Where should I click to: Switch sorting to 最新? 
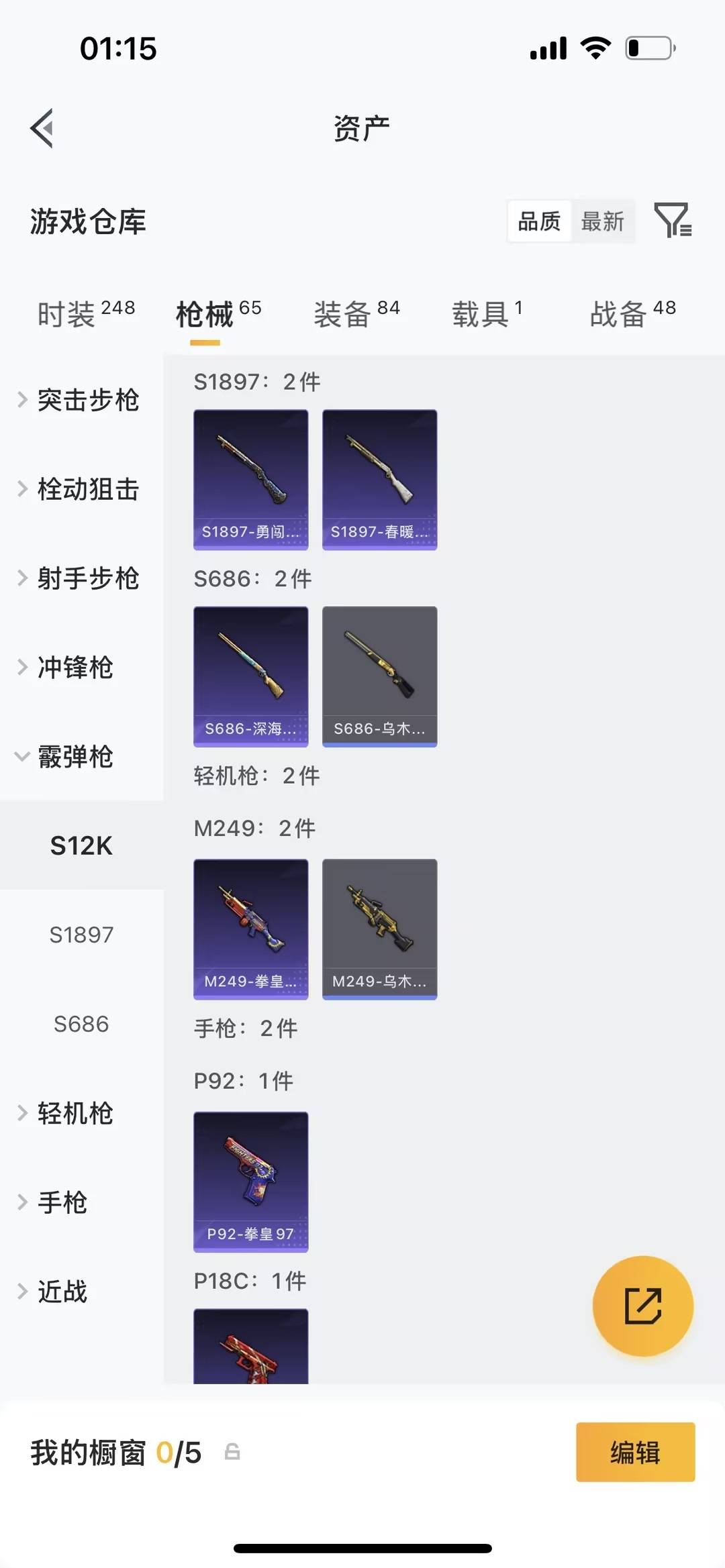[x=603, y=221]
